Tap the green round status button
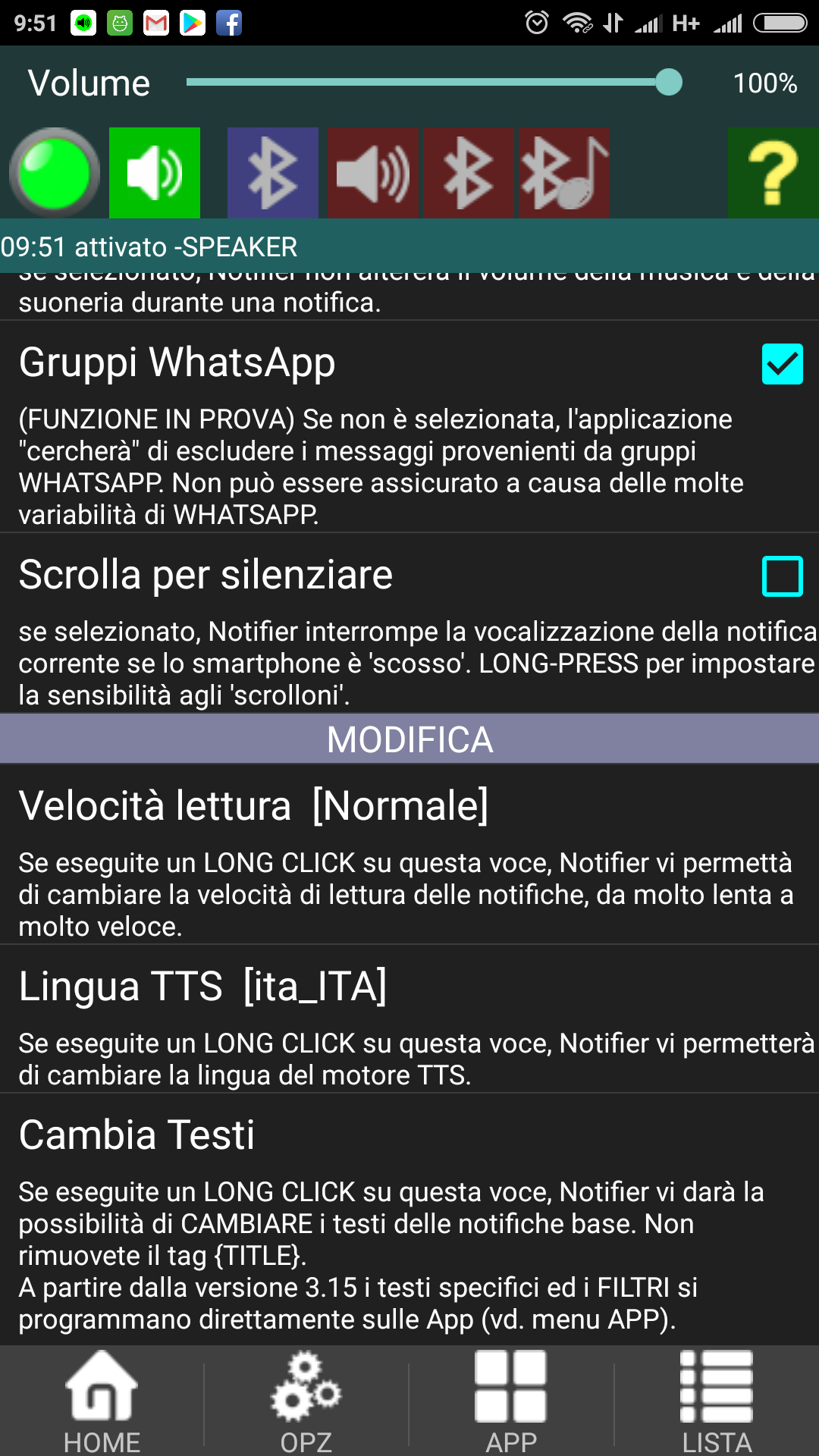This screenshot has height=1456, width=819. click(55, 173)
